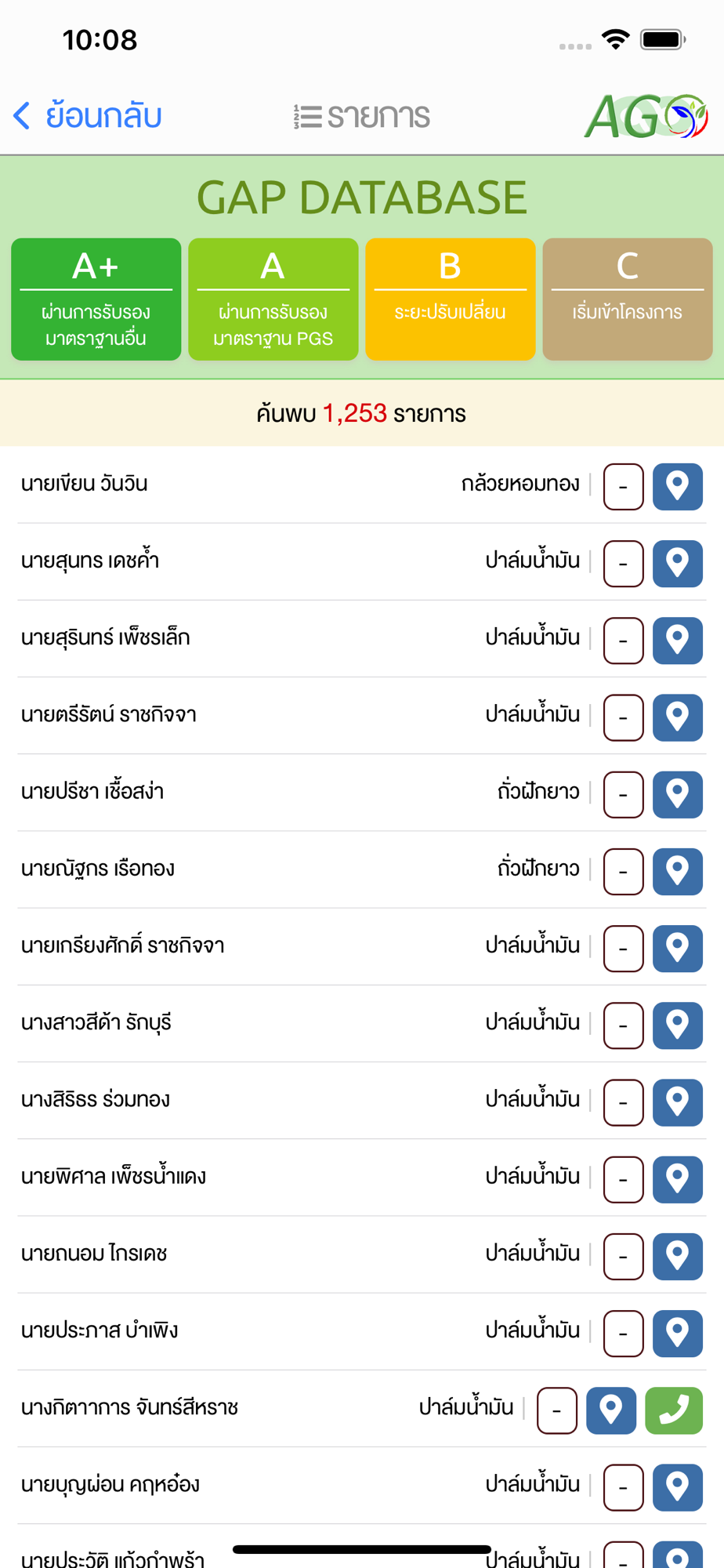Choose grade C เริ่มเข้าโครงการ filter
724x1568 pixels.
coord(628,299)
